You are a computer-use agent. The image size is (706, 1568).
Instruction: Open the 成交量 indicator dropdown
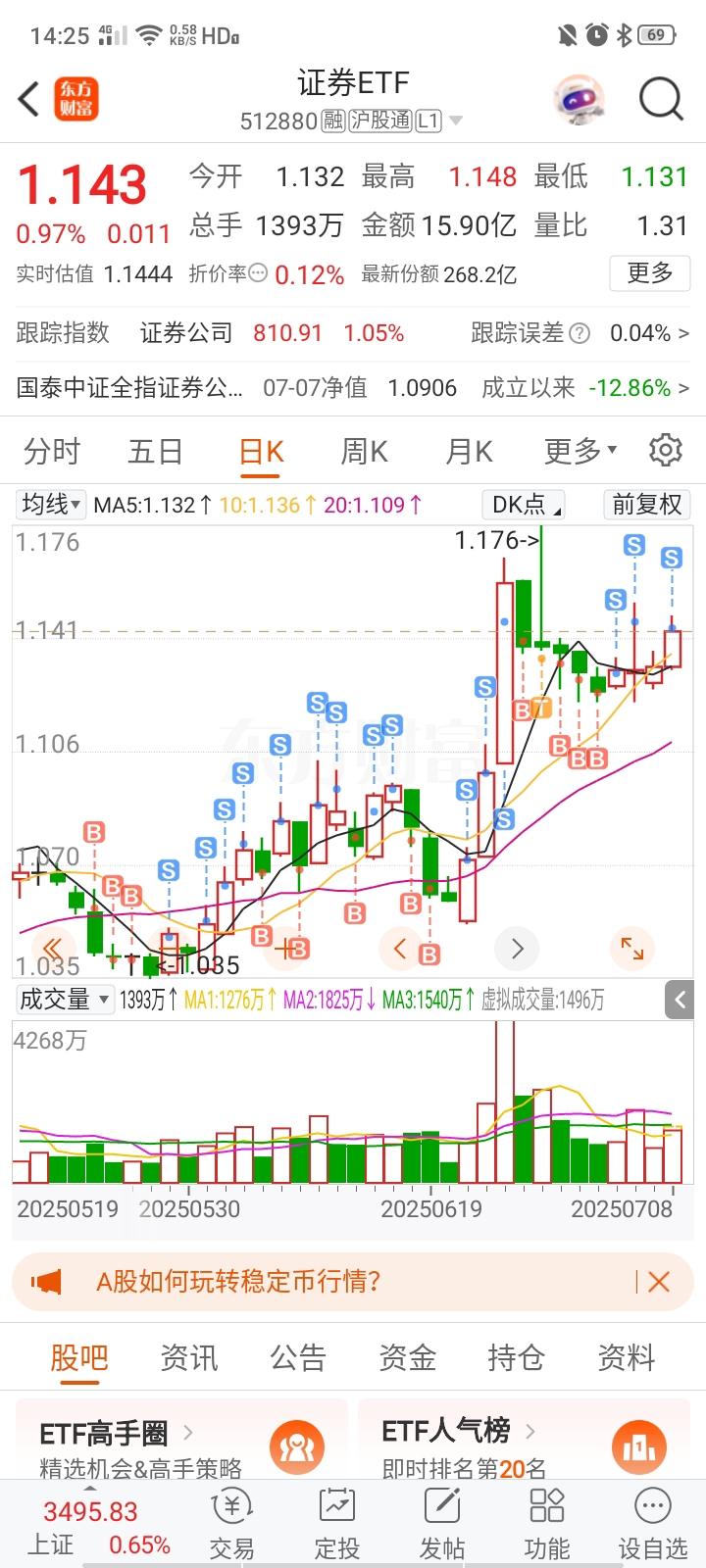63,1000
